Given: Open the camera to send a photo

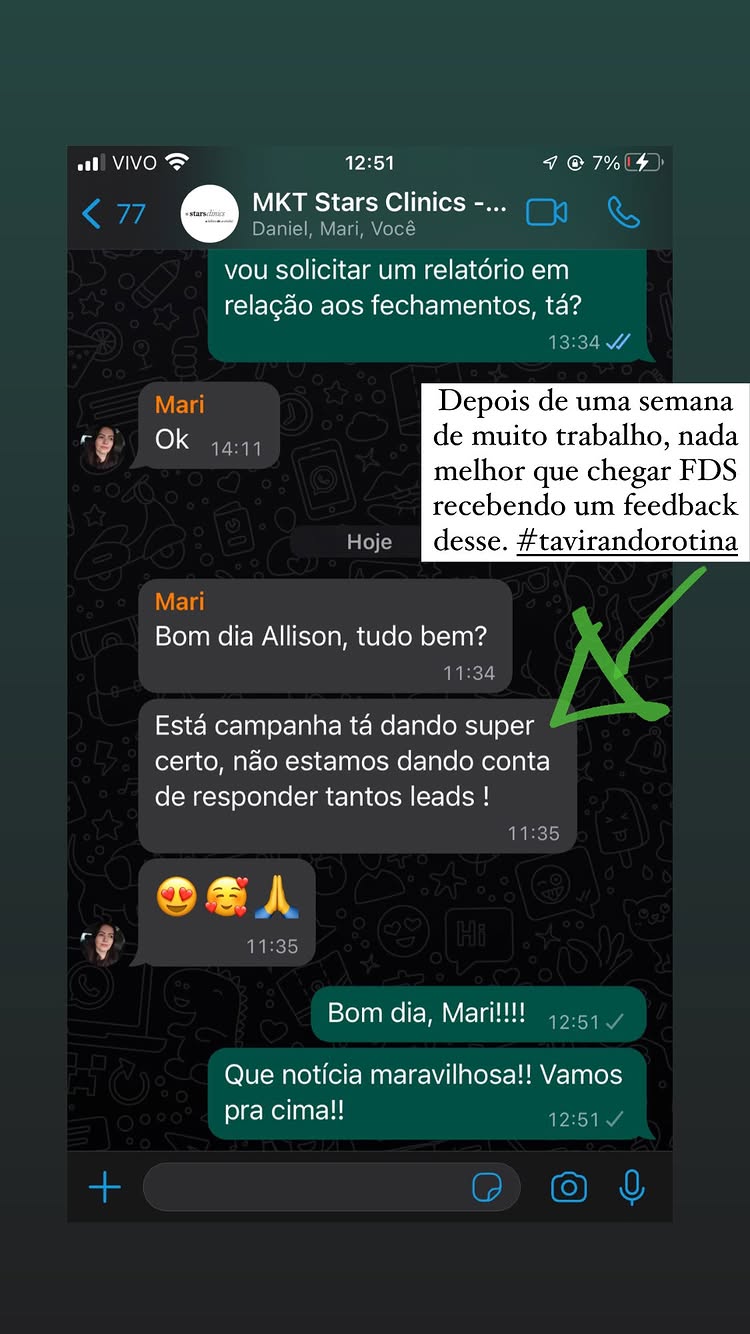Looking at the screenshot, I should pos(568,1186).
